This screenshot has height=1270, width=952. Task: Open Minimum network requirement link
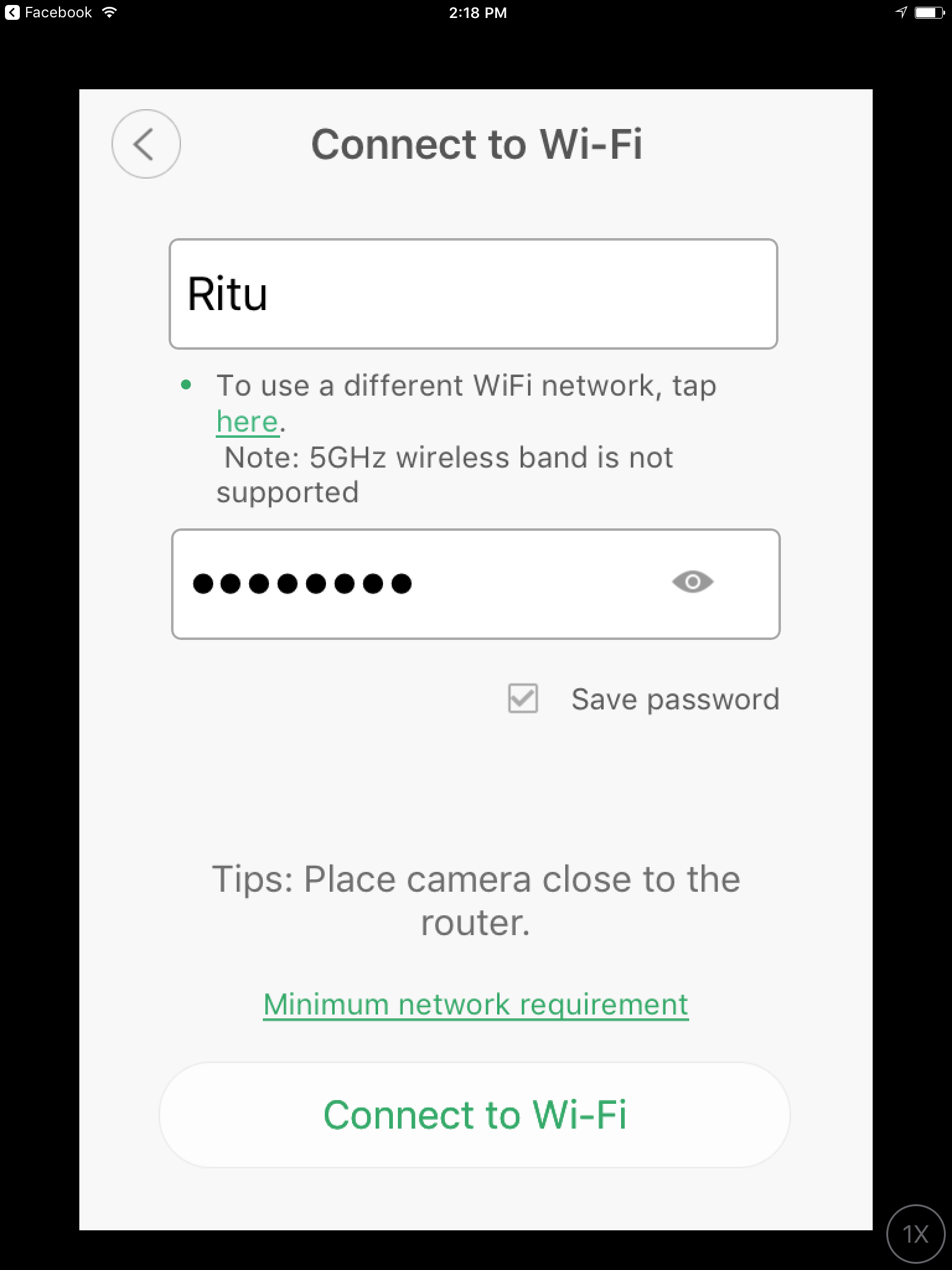(x=475, y=1004)
